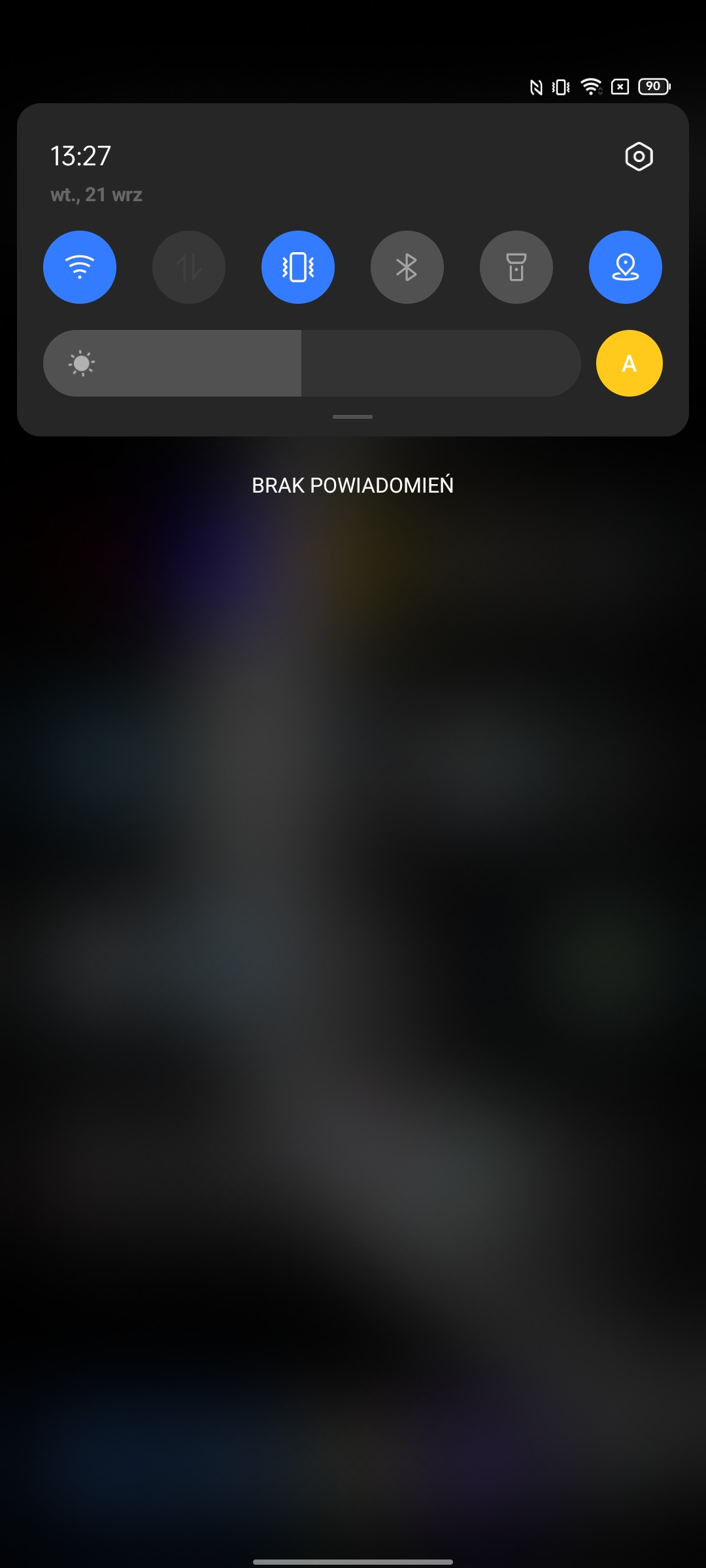Image resolution: width=706 pixels, height=1568 pixels.
Task: Turn on Bluetooth
Action: pos(407,267)
